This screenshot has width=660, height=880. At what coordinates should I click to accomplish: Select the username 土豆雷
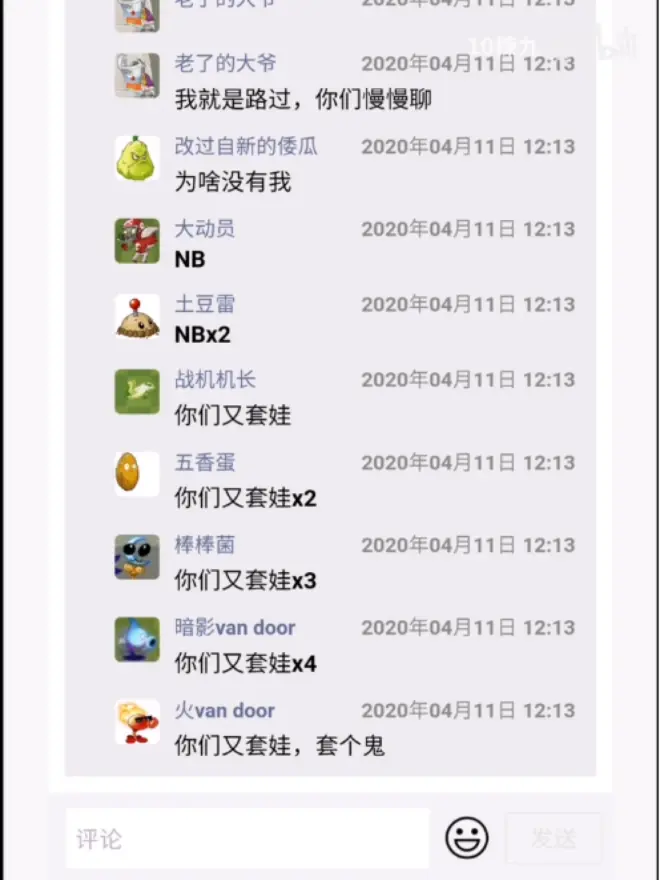(x=205, y=304)
